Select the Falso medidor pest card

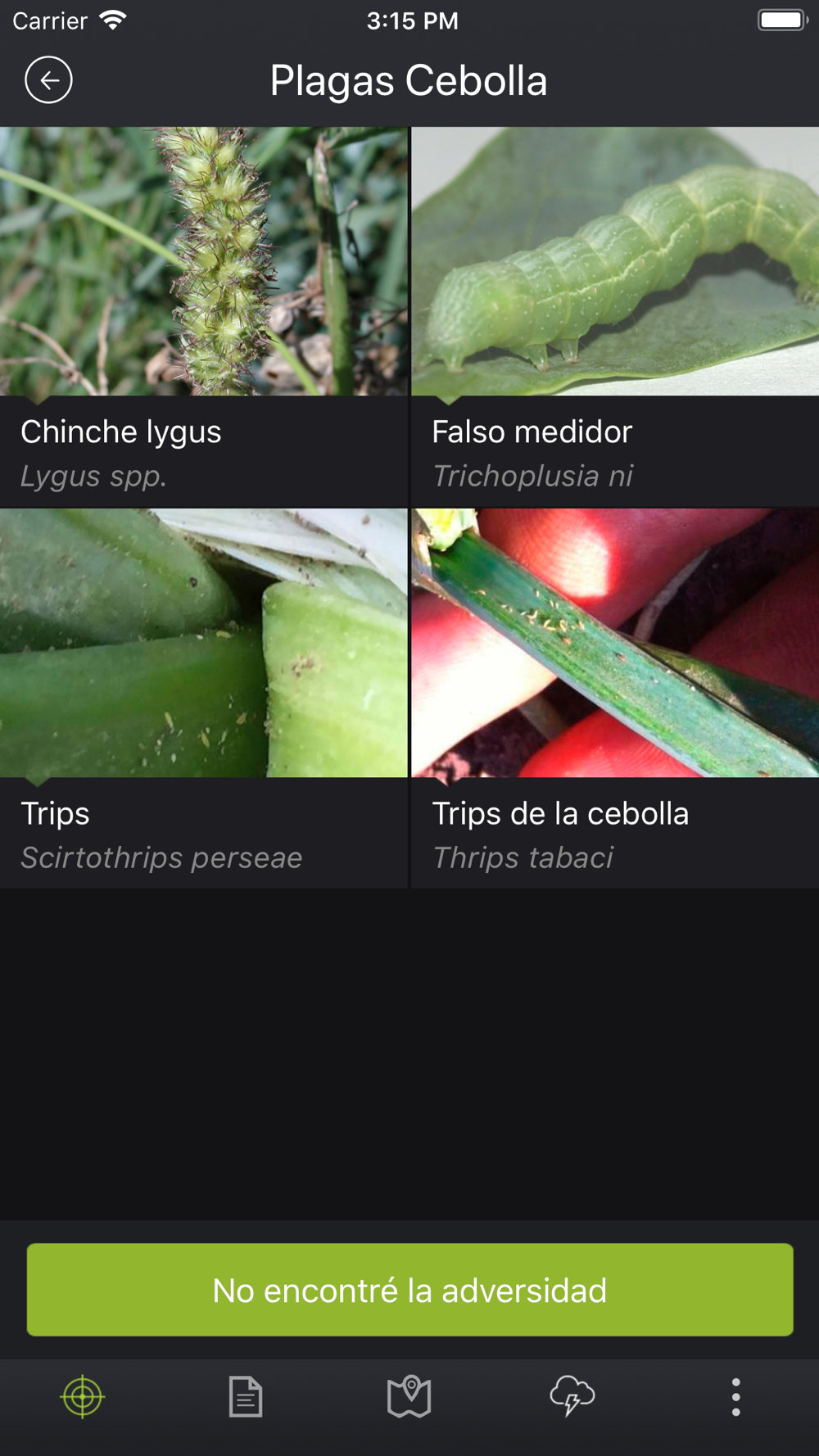coord(615,316)
